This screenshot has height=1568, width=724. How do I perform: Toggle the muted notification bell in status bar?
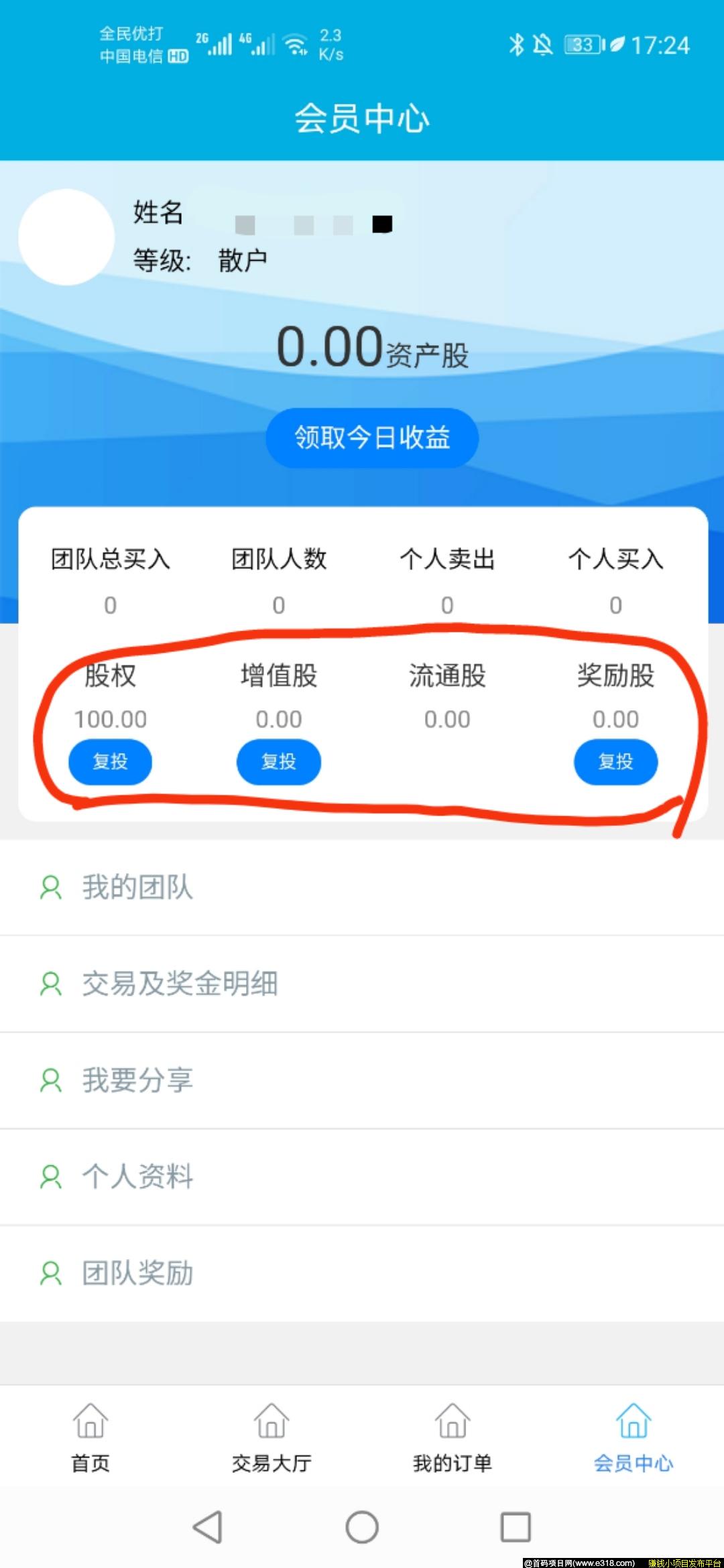[x=543, y=45]
